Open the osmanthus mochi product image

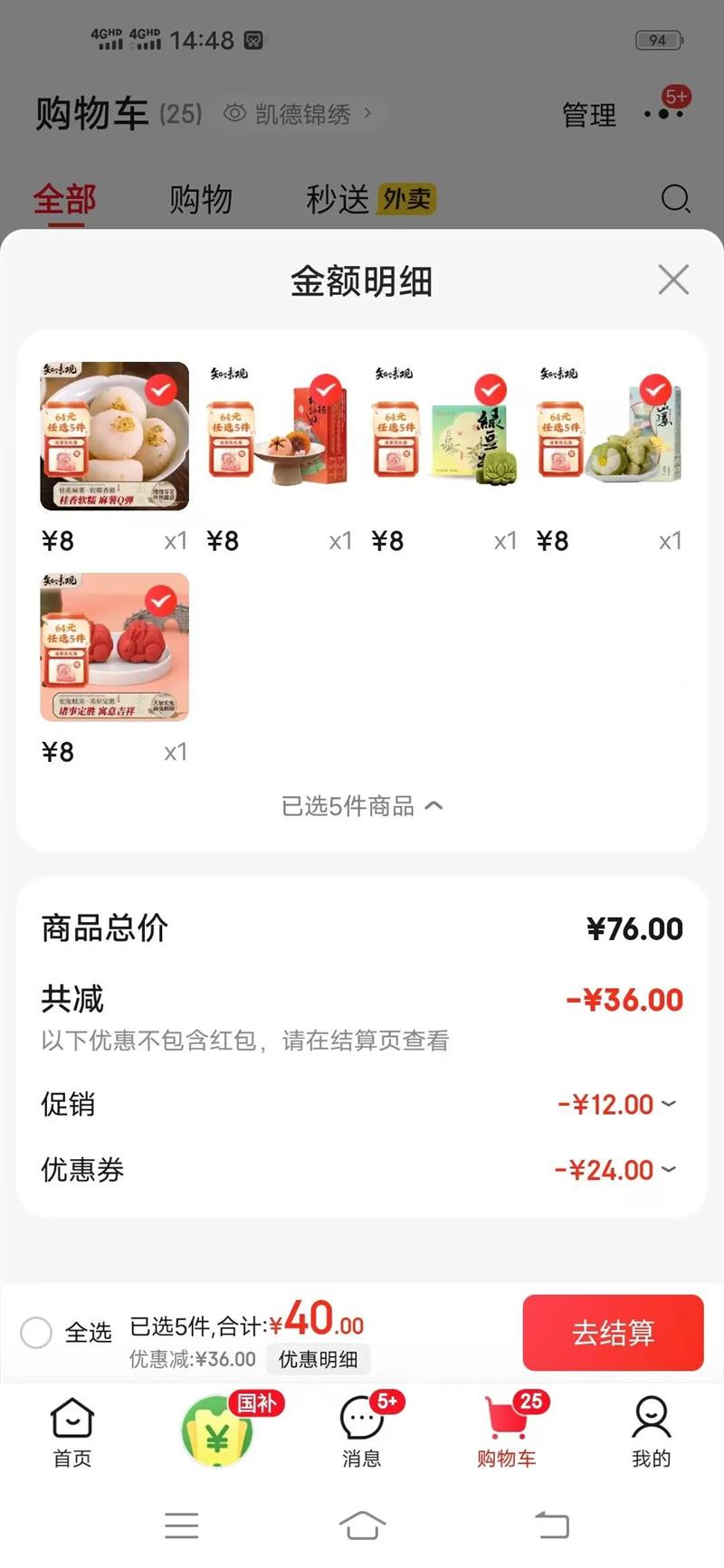click(115, 436)
